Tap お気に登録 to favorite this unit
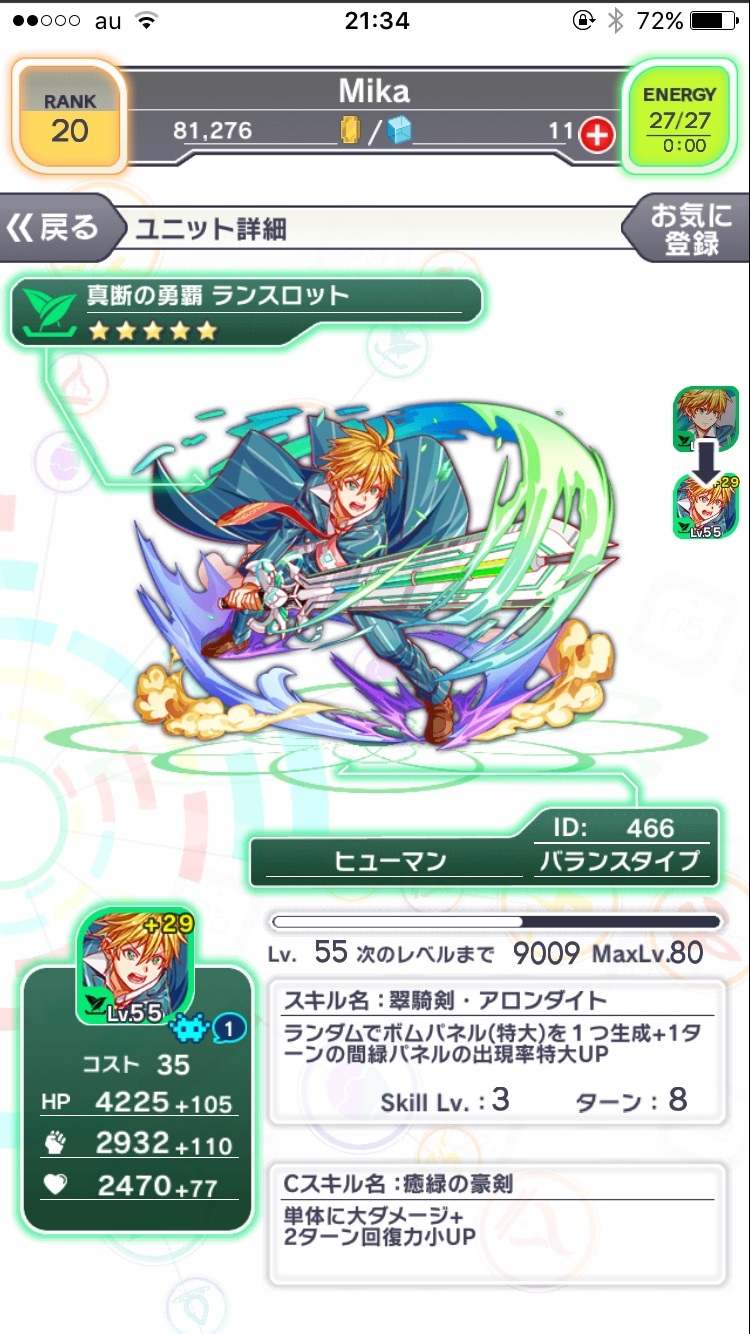The width and height of the screenshot is (750, 1334). click(690, 228)
